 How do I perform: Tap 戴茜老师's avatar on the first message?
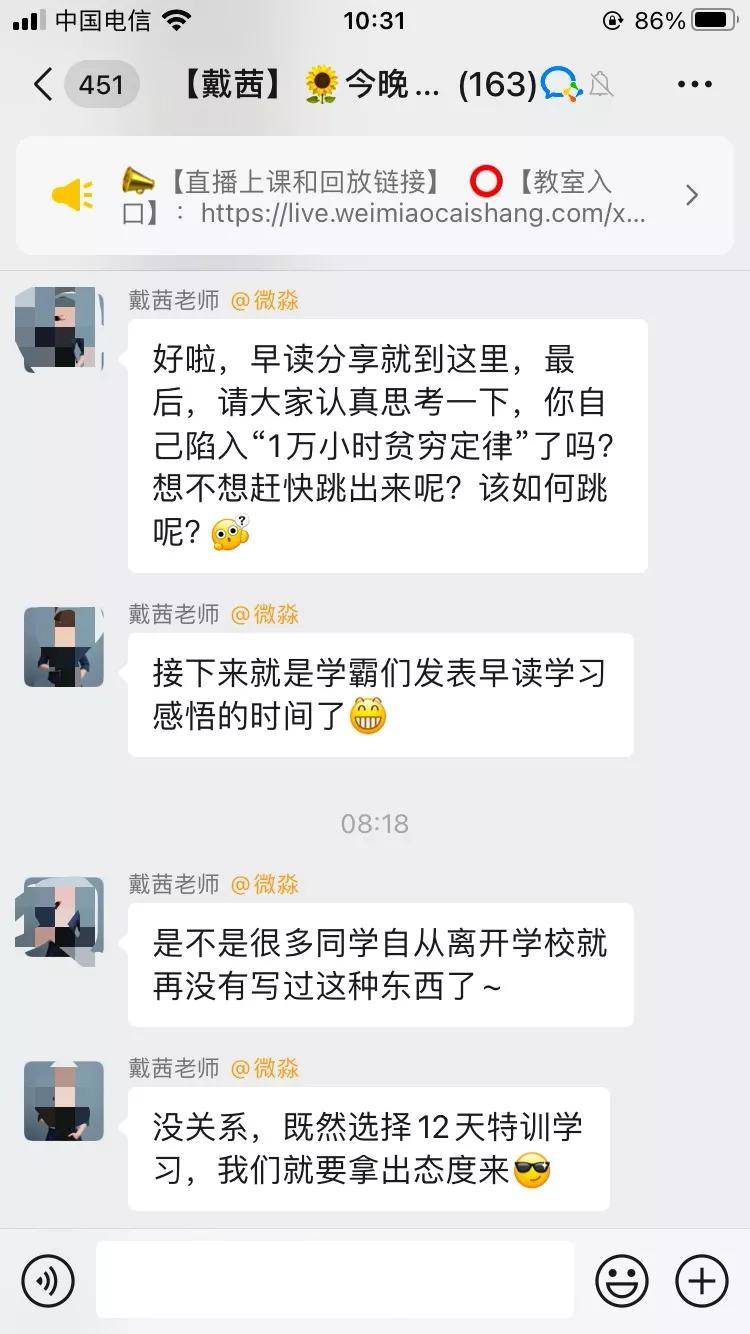60,330
